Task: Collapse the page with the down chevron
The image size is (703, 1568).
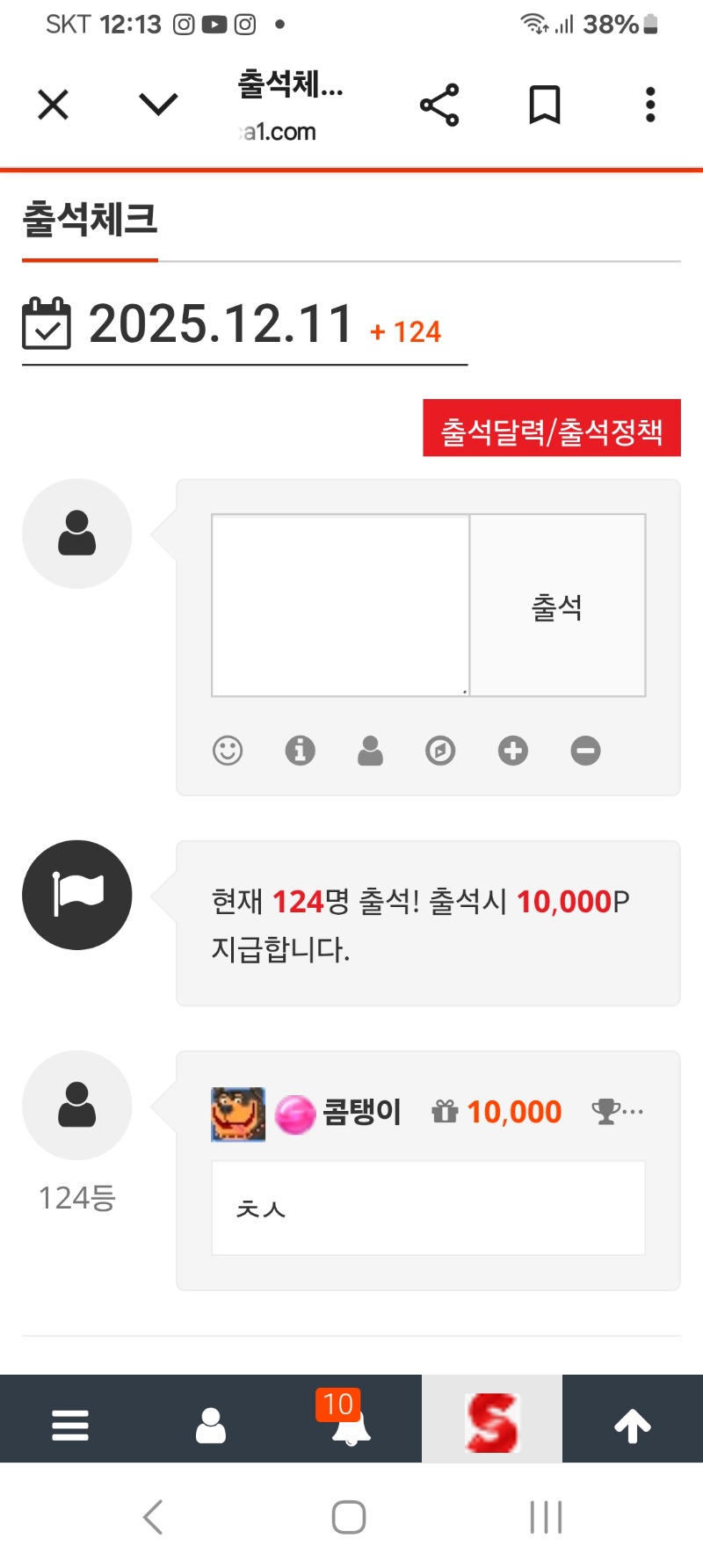Action: (157, 104)
